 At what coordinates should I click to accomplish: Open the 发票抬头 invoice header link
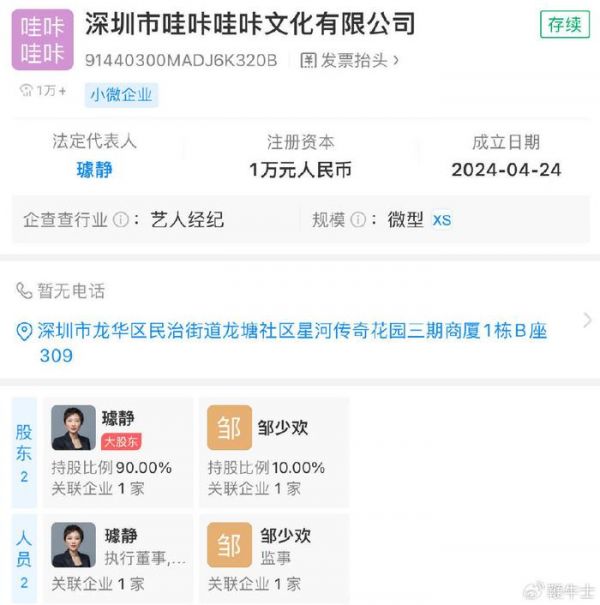pyautogui.click(x=350, y=61)
